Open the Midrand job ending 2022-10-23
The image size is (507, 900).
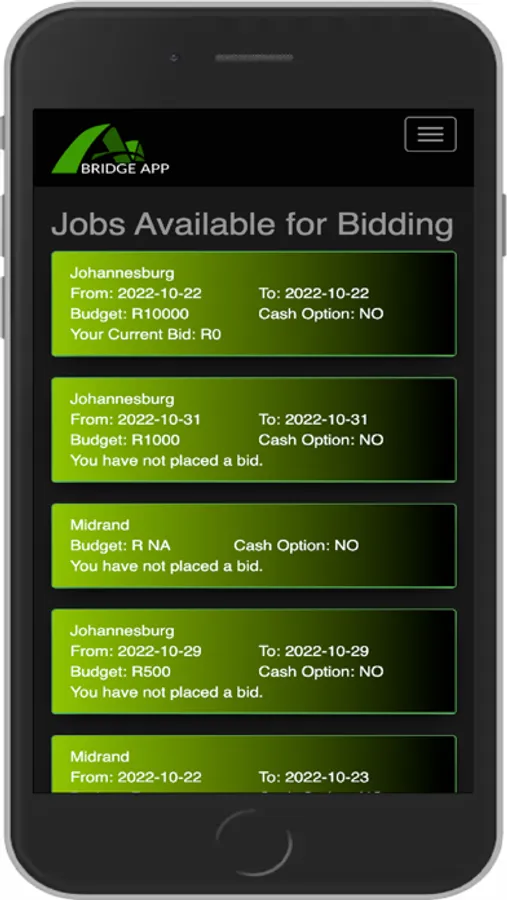pos(254,764)
